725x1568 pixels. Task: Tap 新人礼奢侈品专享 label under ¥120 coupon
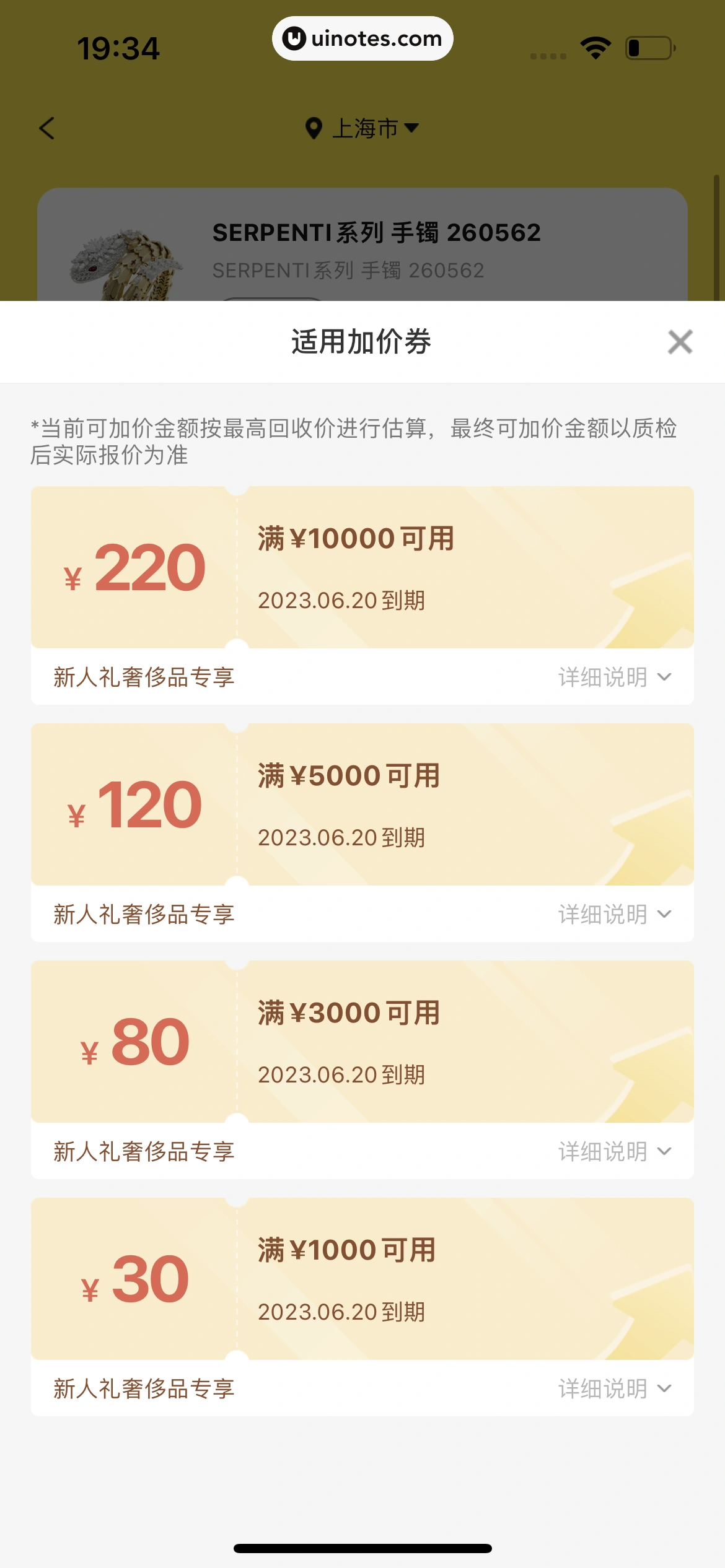point(144,913)
